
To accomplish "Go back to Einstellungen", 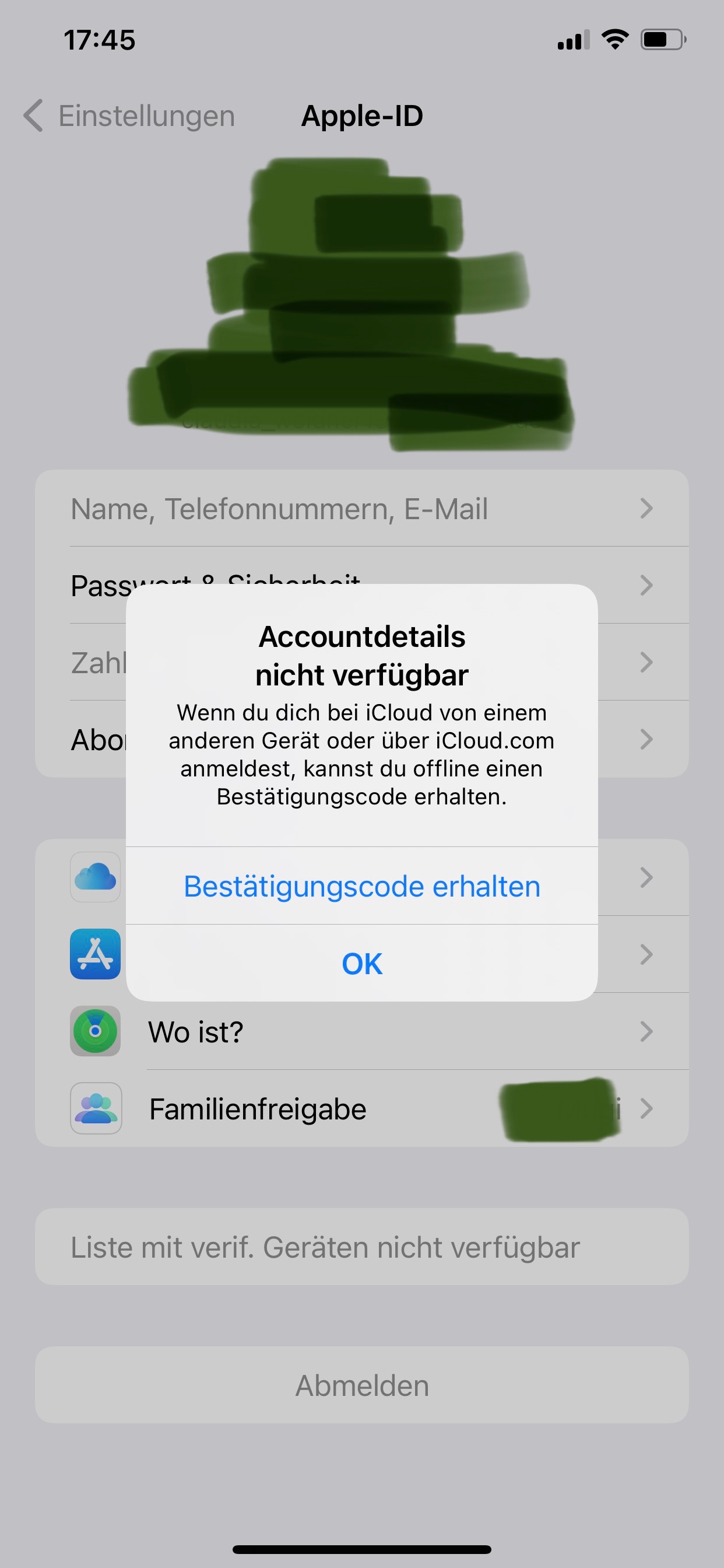I will click(129, 116).
